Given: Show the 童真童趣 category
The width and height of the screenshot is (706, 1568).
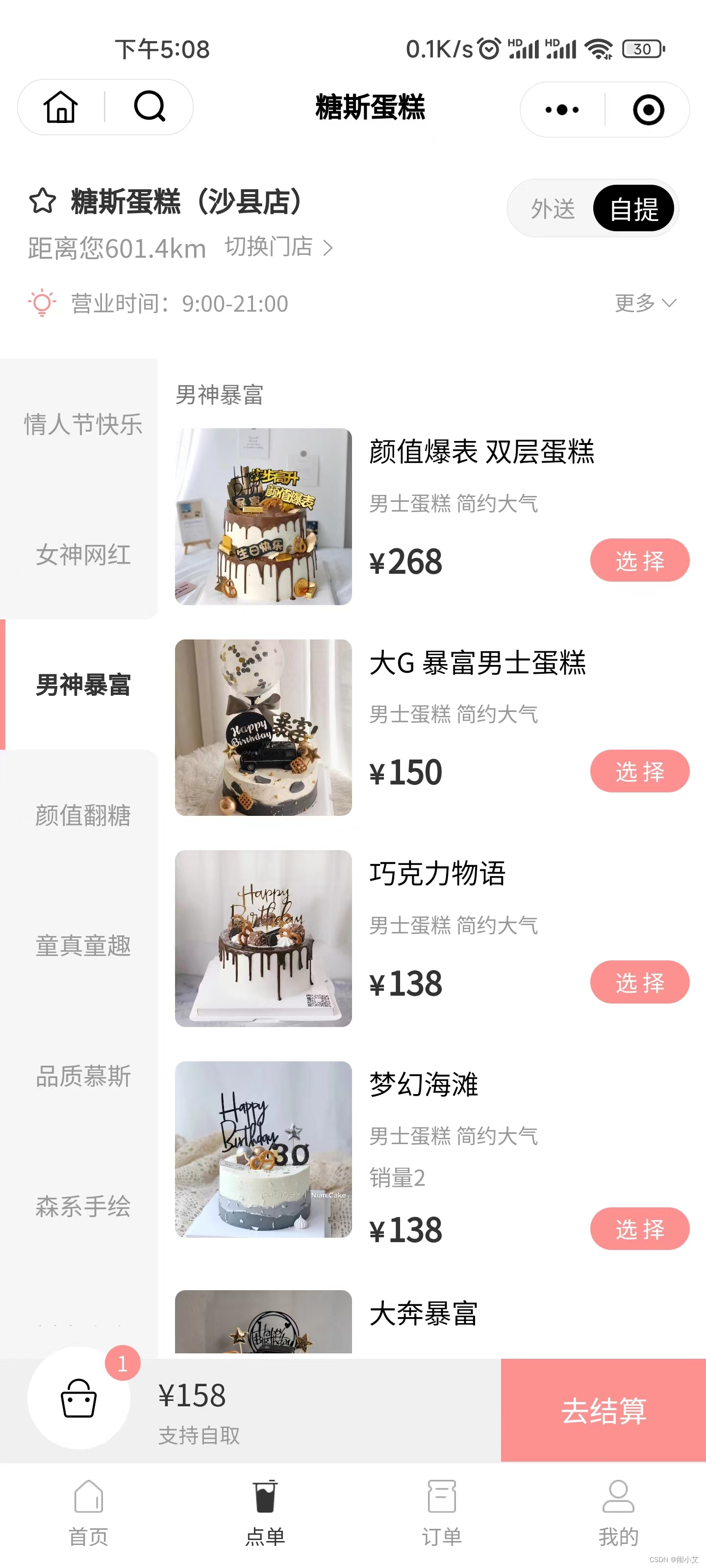Looking at the screenshot, I should (83, 946).
